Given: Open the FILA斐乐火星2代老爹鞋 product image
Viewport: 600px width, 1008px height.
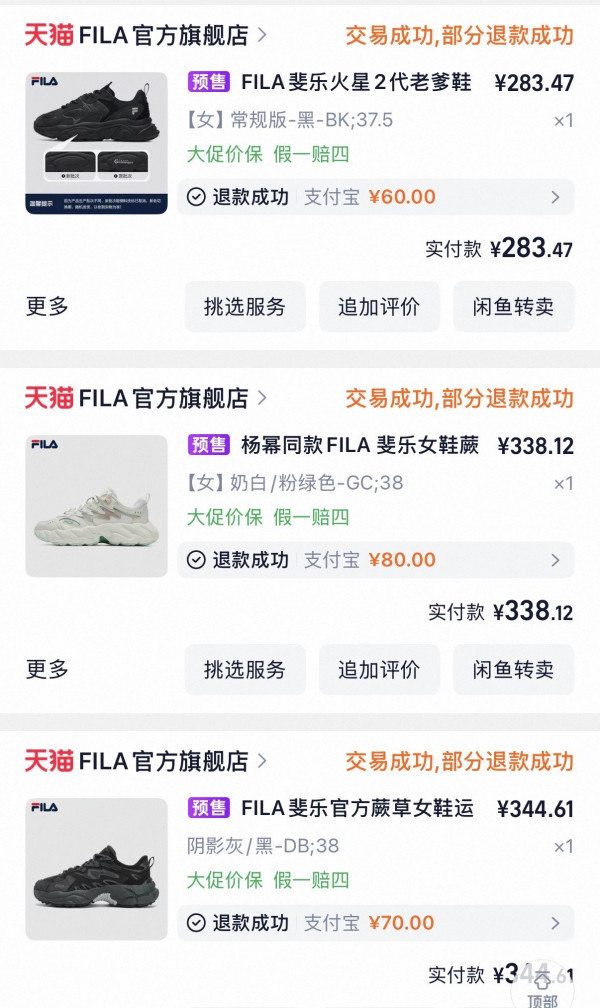Looking at the screenshot, I should point(96,143).
